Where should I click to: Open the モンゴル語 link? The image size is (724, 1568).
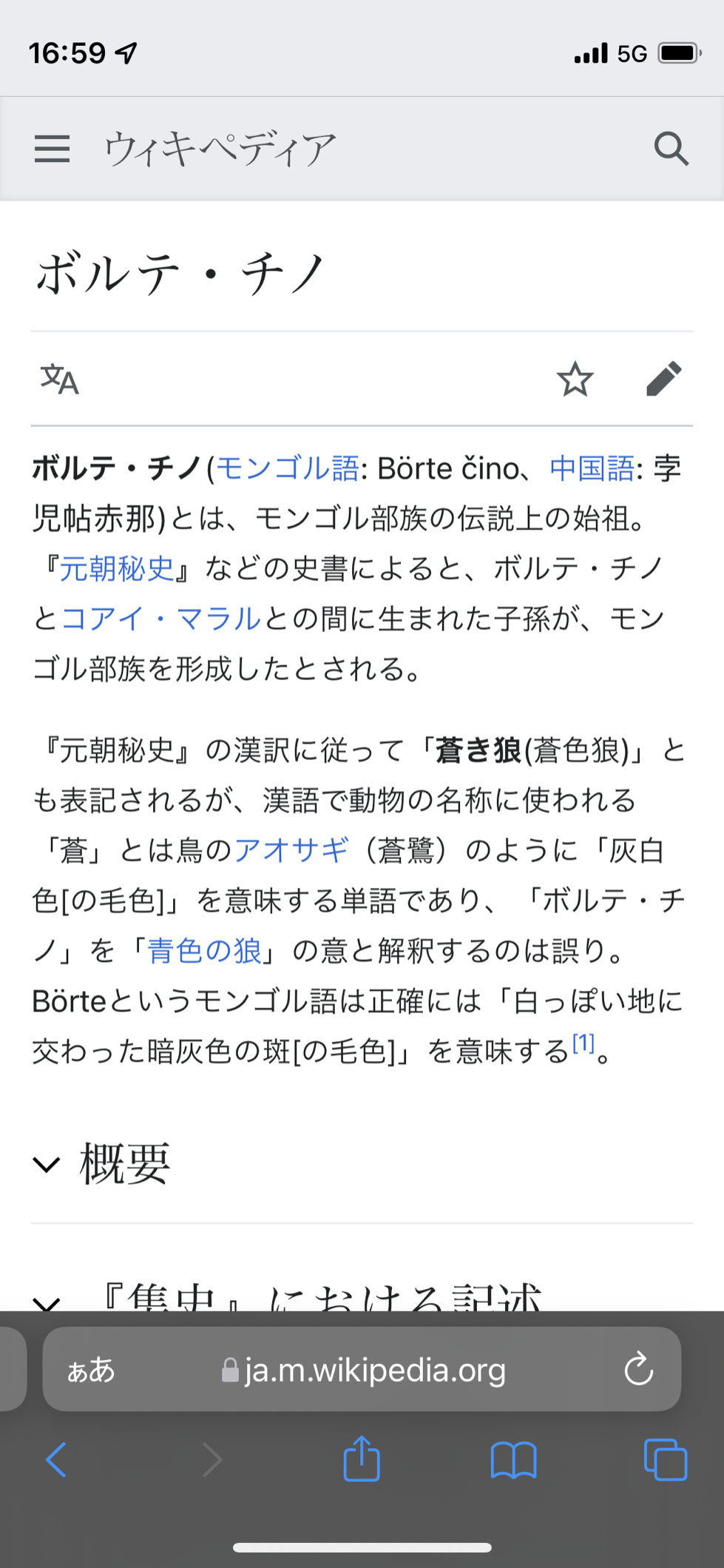tap(287, 469)
